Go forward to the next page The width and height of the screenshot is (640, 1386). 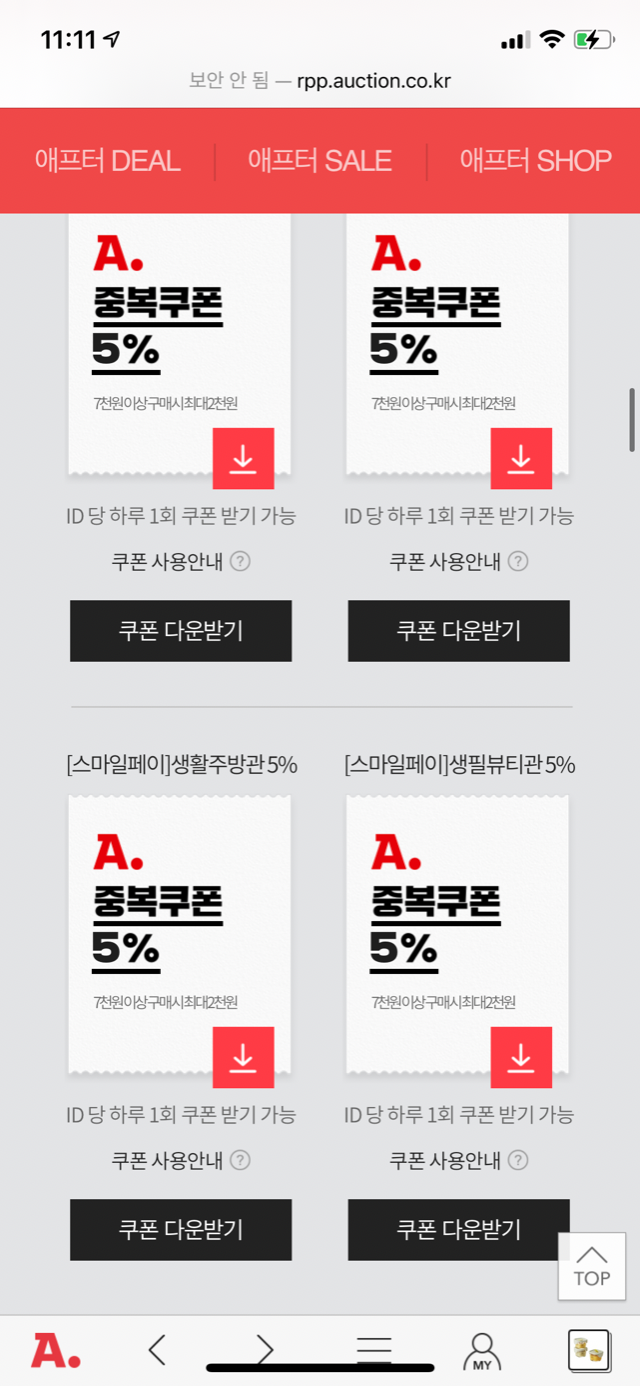click(265, 1351)
